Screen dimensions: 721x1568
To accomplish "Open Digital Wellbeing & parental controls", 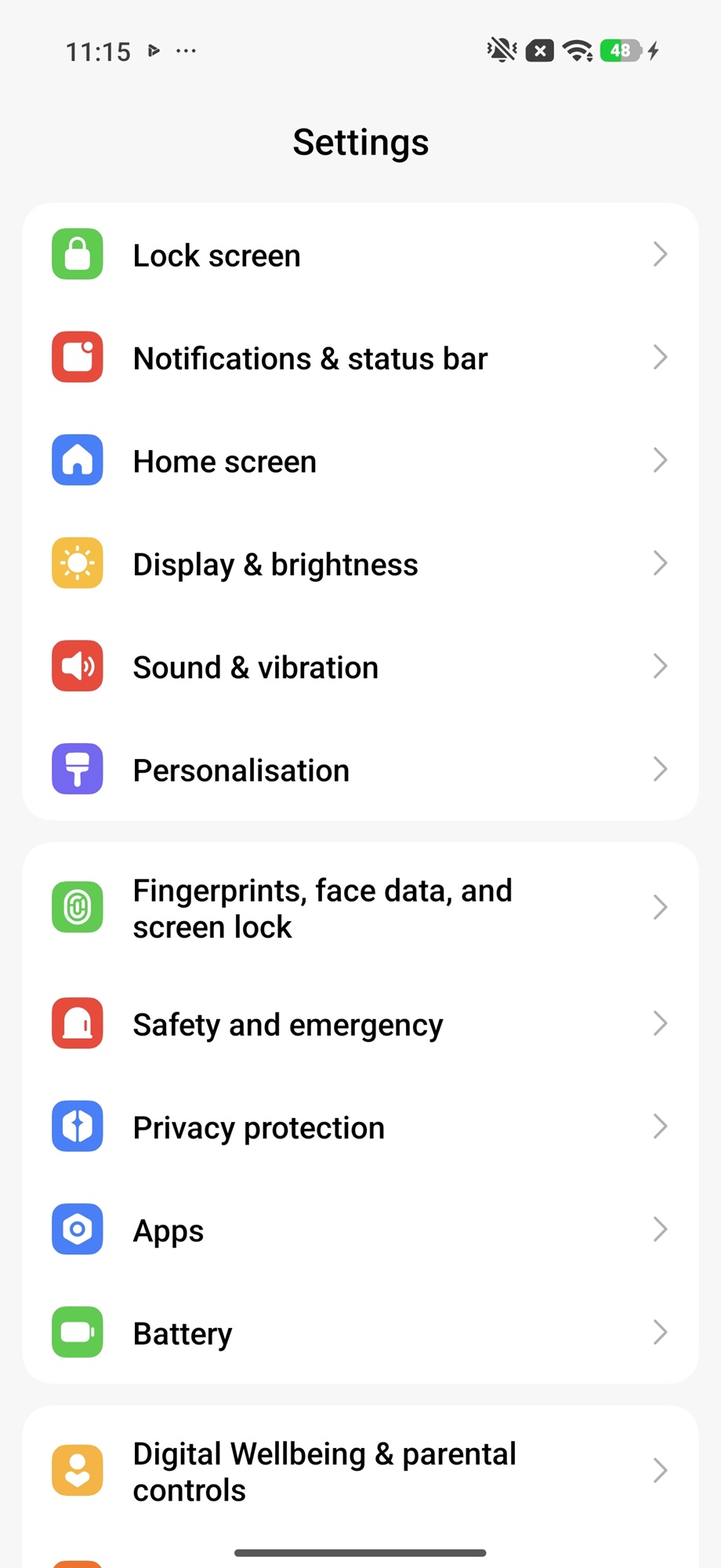I will click(360, 1471).
